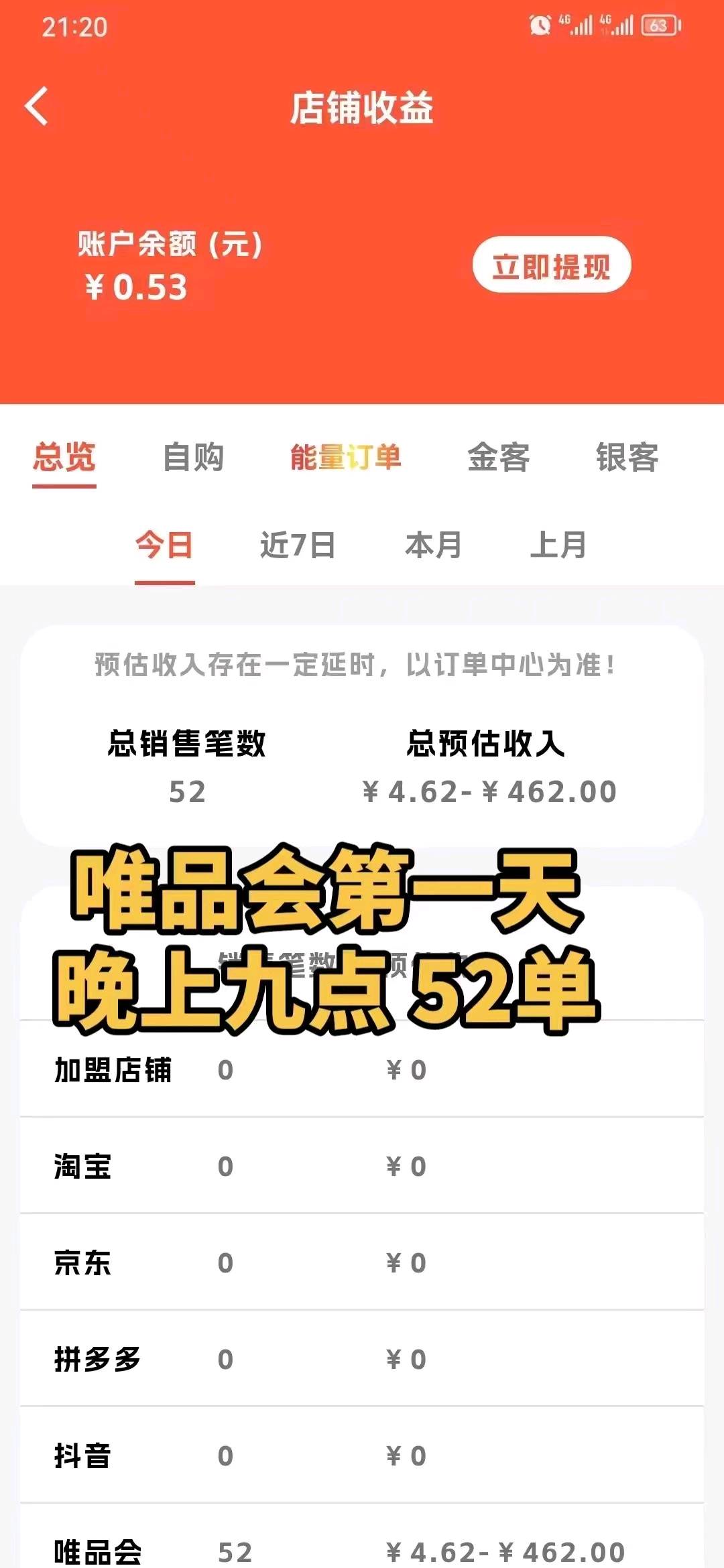Open the 能量订单 tab

click(x=345, y=458)
